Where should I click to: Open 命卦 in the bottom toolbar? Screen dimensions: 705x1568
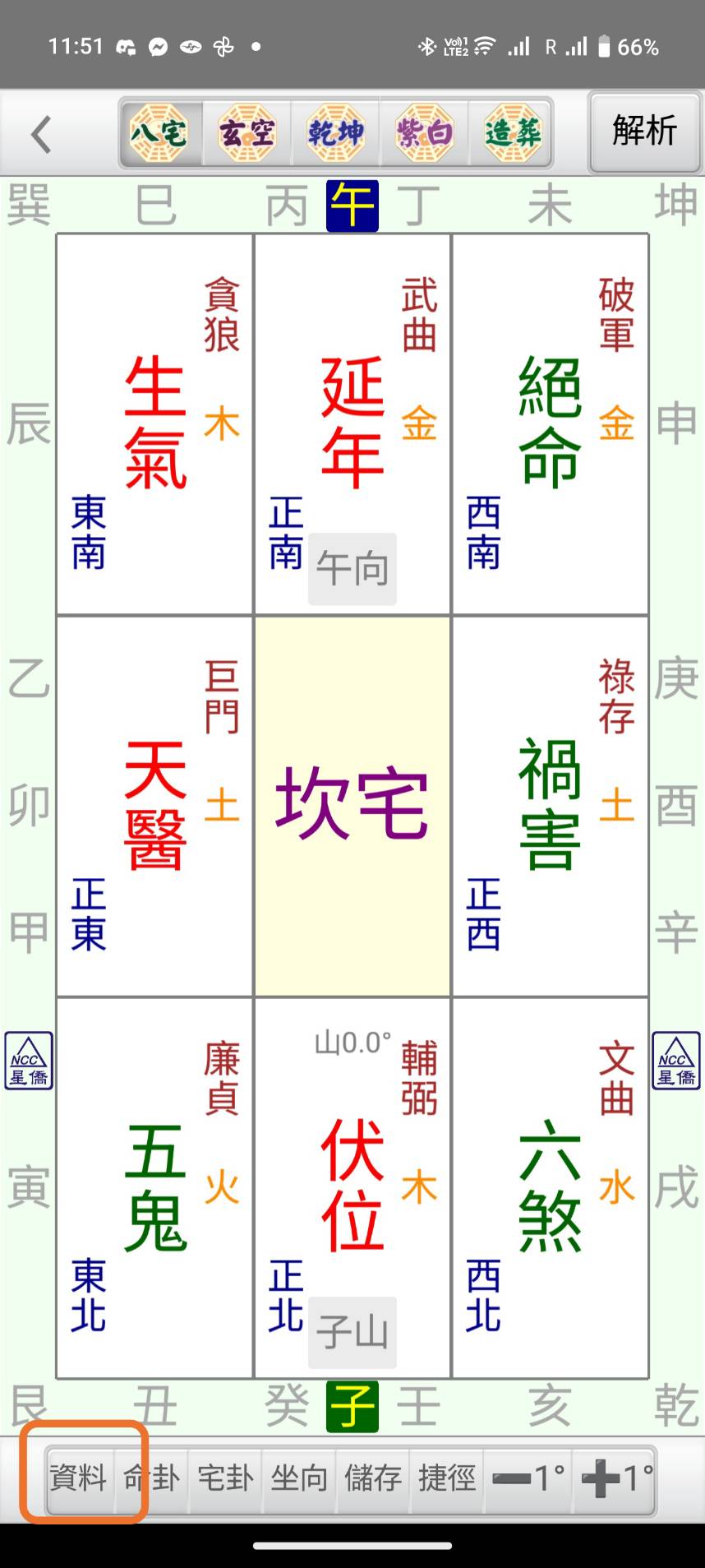coord(152,1478)
